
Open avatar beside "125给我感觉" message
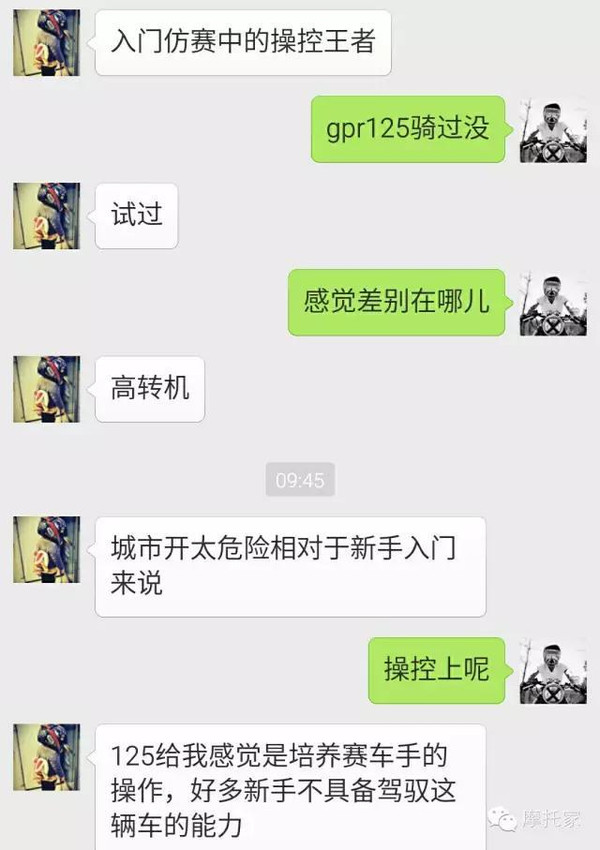(46, 757)
